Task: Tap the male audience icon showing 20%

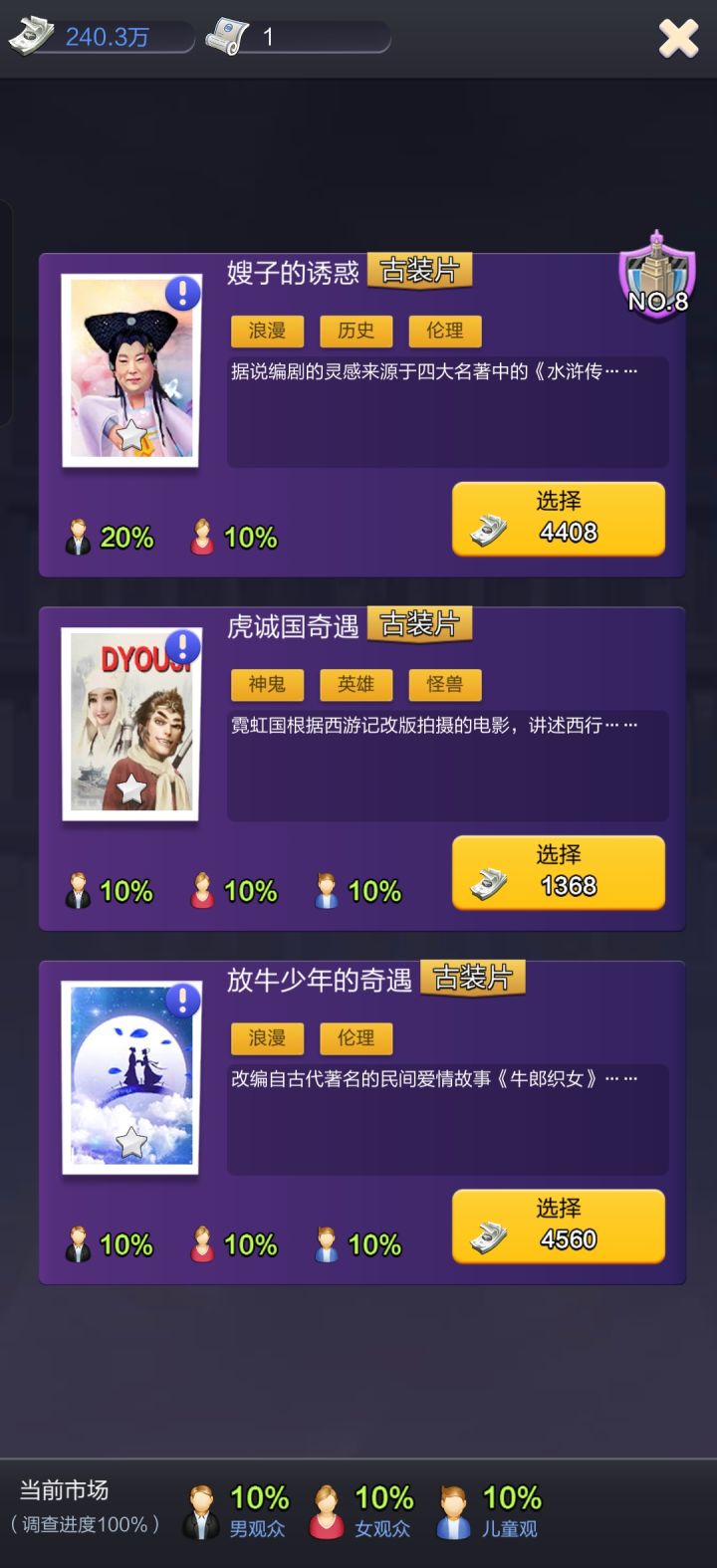Action: click(80, 537)
